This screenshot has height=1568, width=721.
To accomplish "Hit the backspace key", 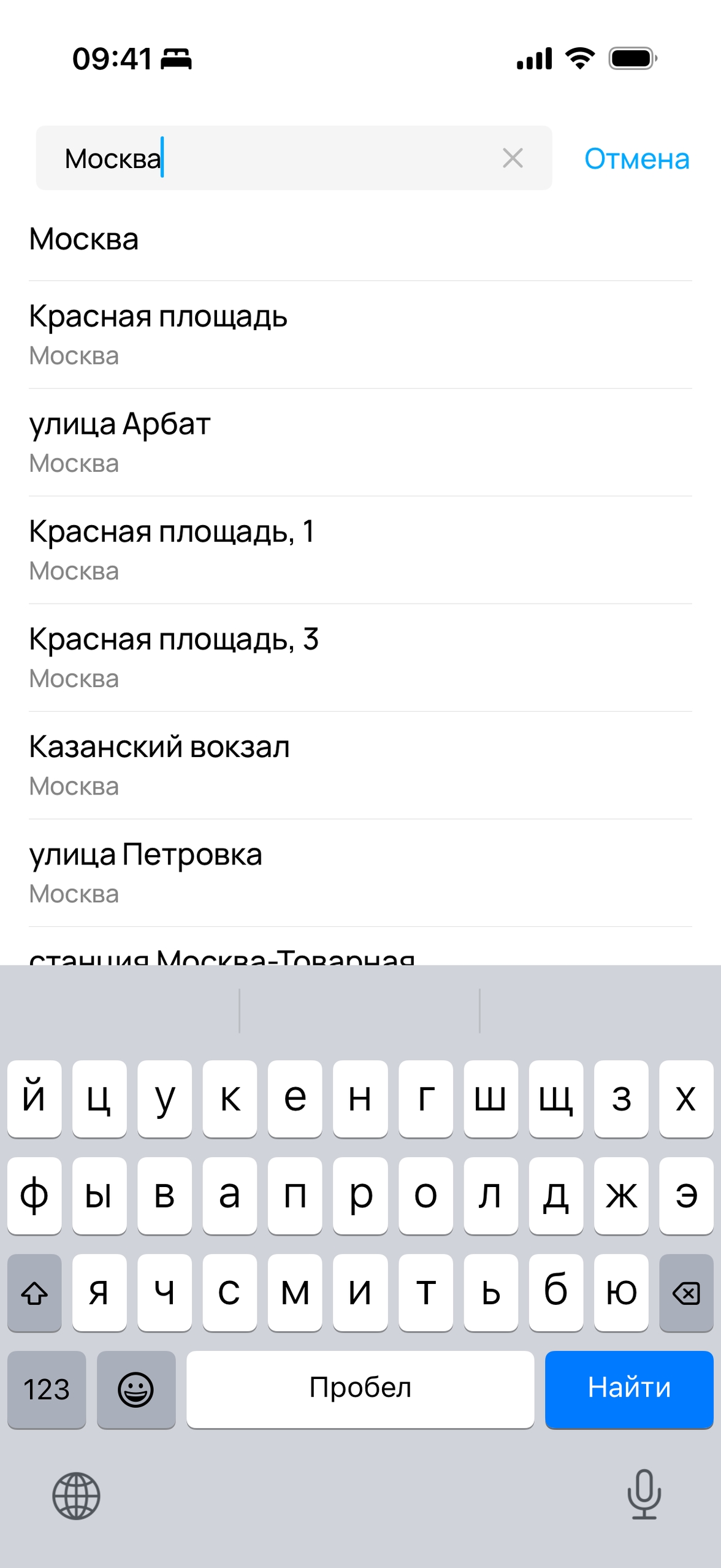I will (x=685, y=1293).
